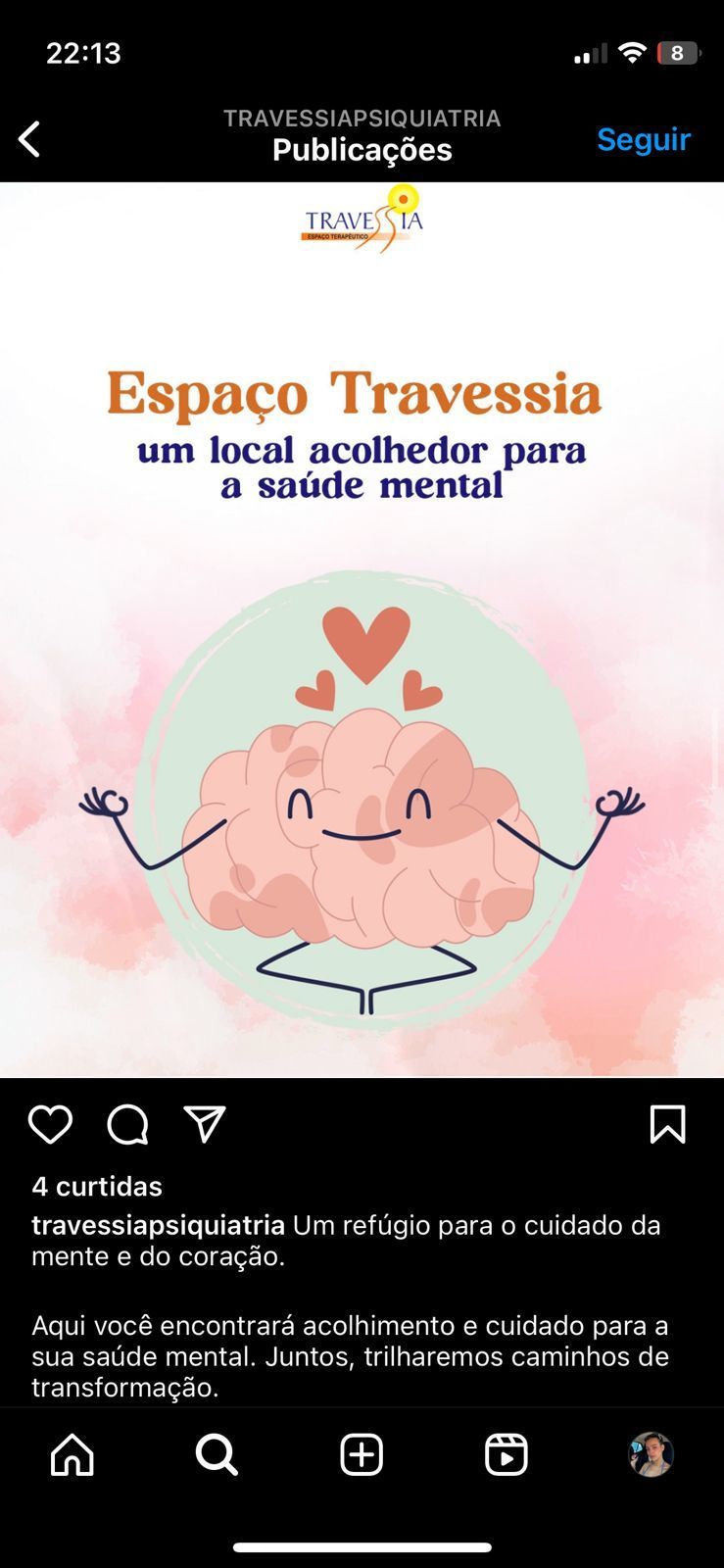Open the Reels tab

click(x=506, y=1454)
